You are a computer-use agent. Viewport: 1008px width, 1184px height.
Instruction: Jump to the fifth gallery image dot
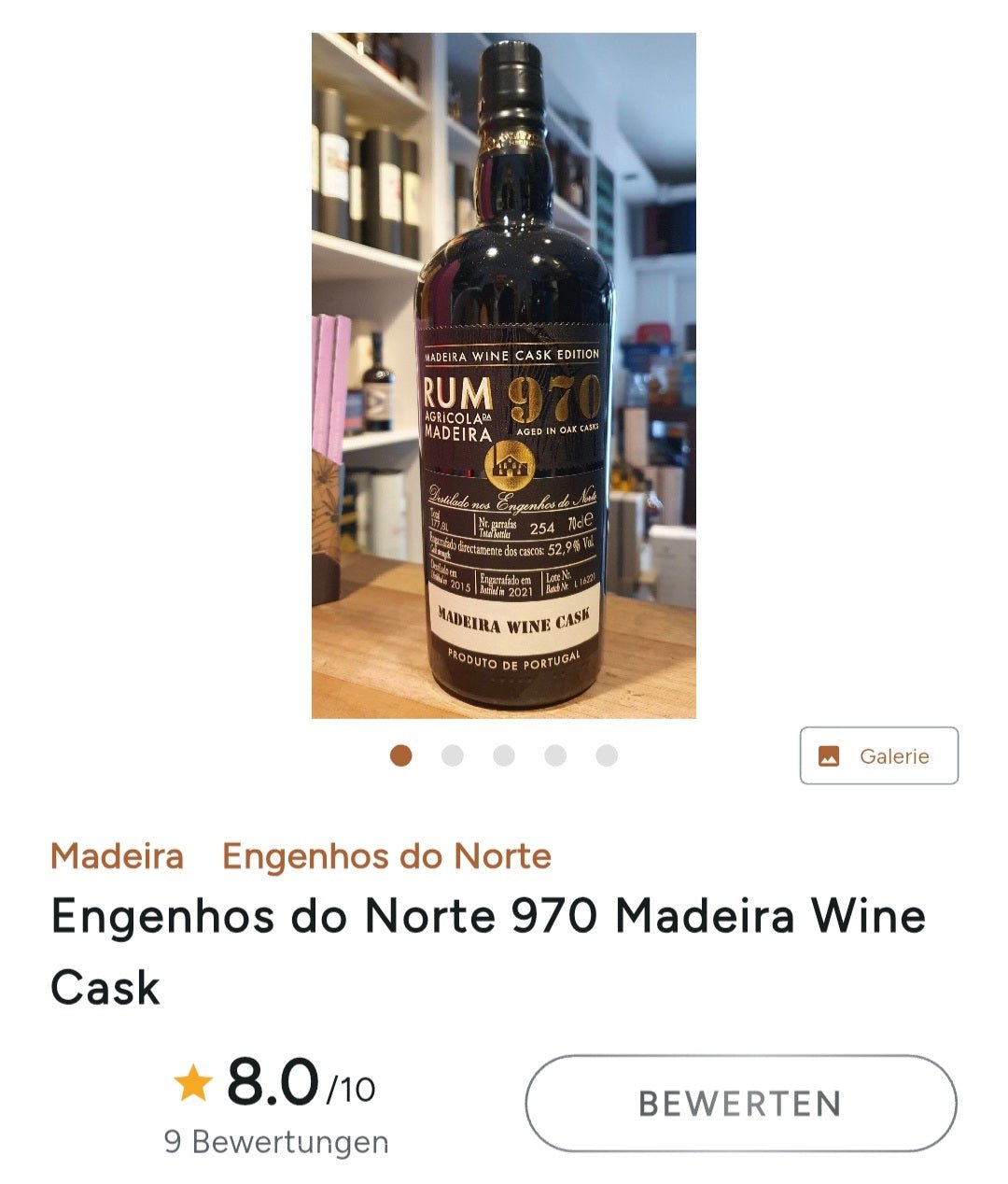coord(607,755)
